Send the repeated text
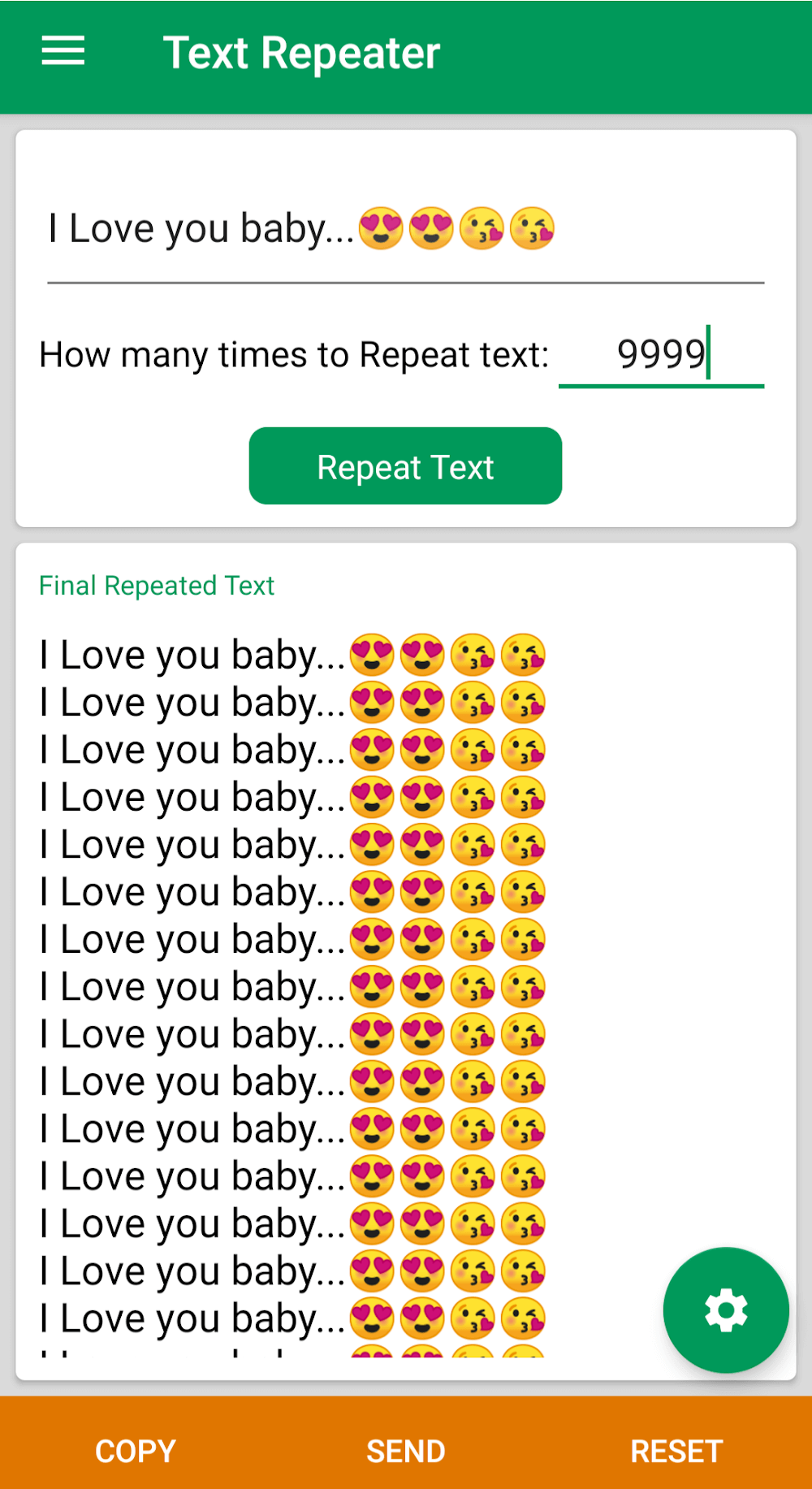 (x=406, y=1451)
